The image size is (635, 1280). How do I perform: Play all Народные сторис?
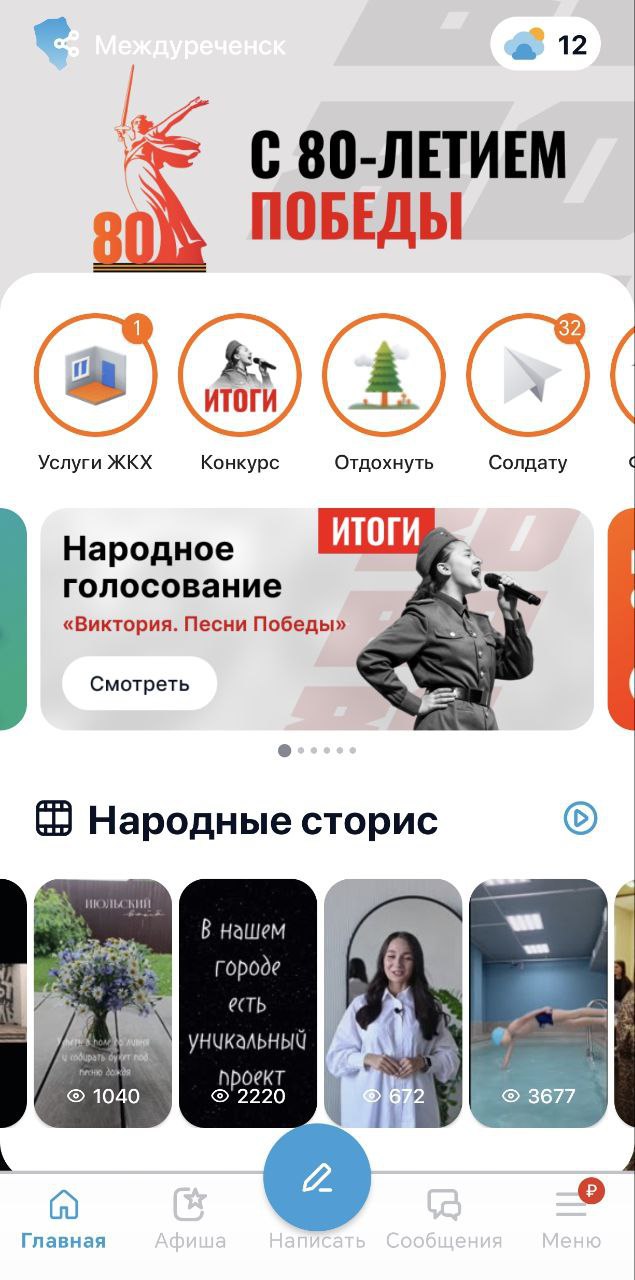click(580, 819)
